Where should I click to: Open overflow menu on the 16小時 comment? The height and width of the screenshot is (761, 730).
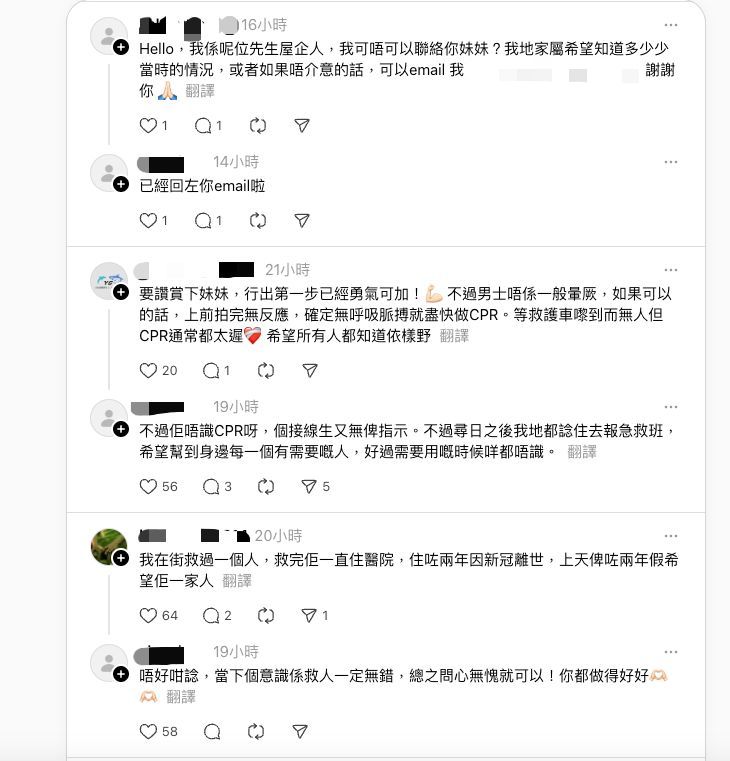(672, 25)
